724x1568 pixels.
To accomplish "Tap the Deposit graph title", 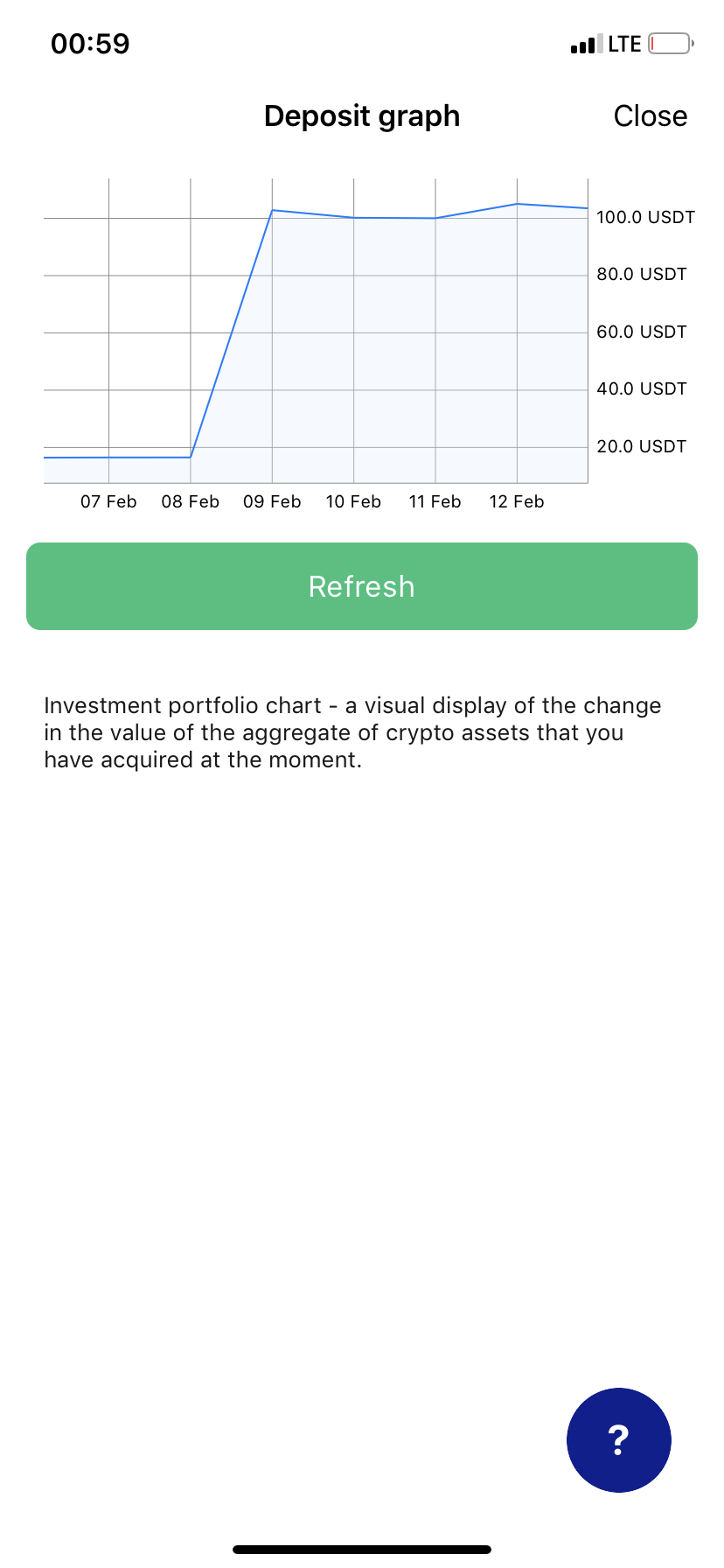I will [361, 115].
